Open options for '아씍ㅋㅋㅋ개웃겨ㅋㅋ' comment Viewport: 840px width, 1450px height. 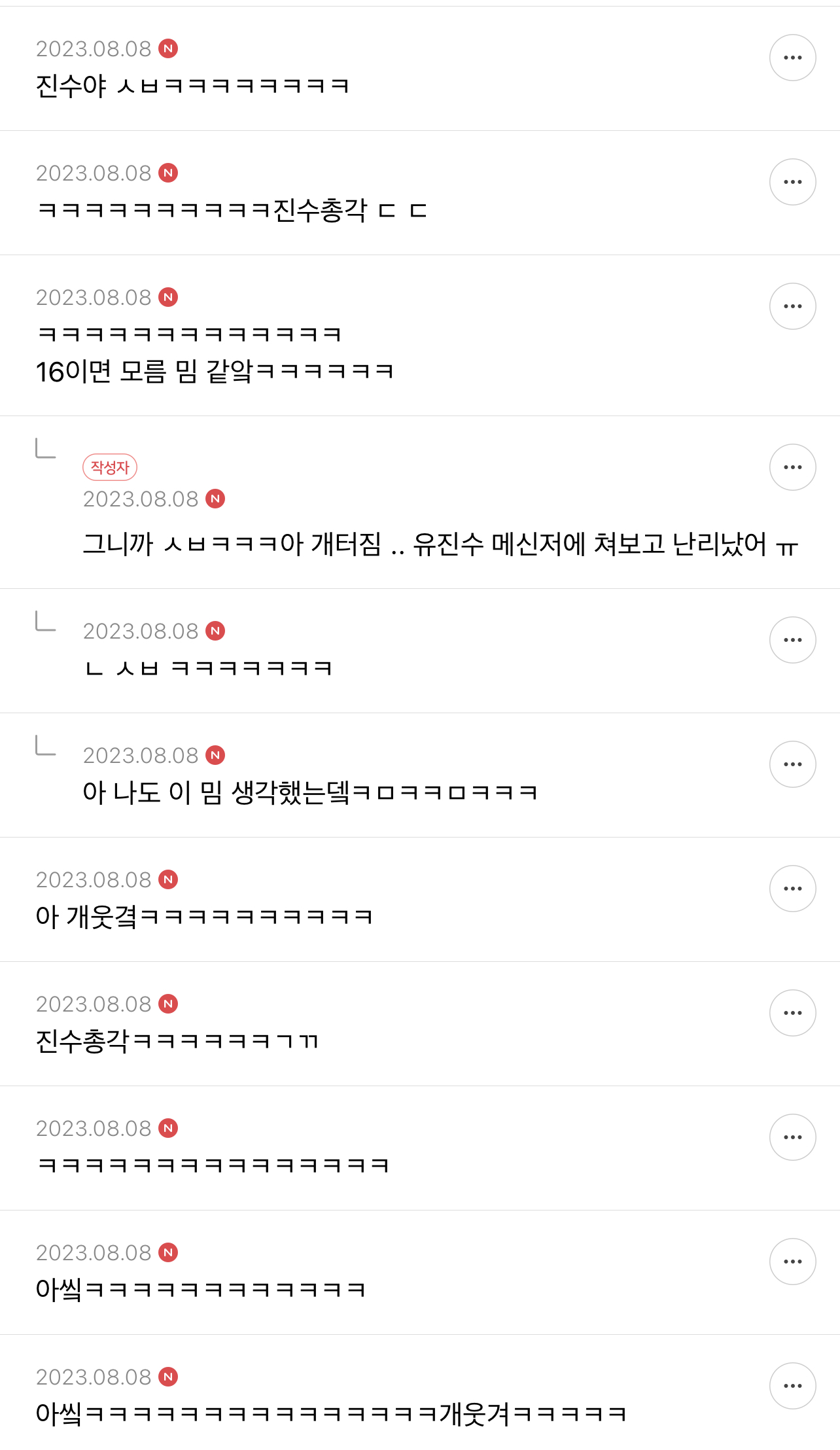tap(792, 1386)
